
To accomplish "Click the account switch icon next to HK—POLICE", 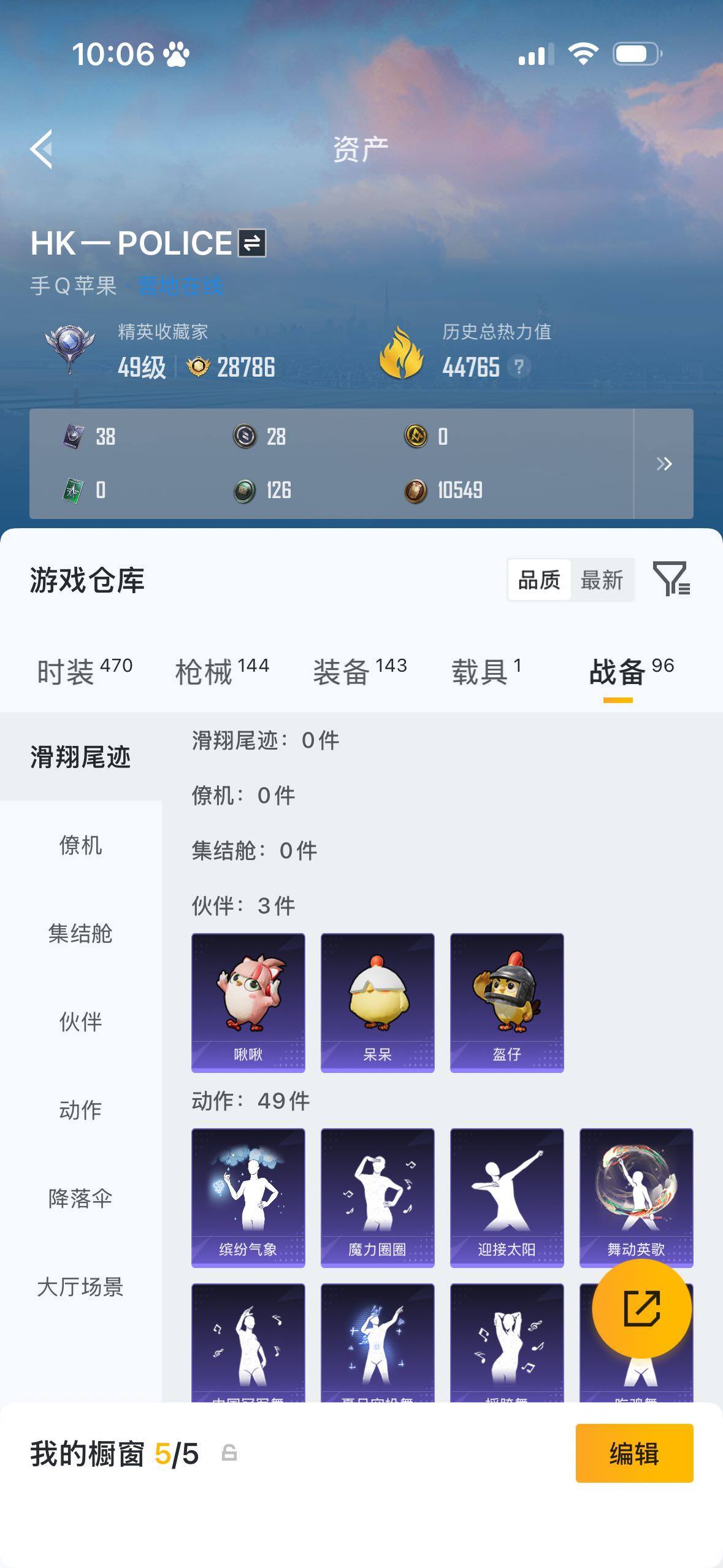I will tap(251, 243).
